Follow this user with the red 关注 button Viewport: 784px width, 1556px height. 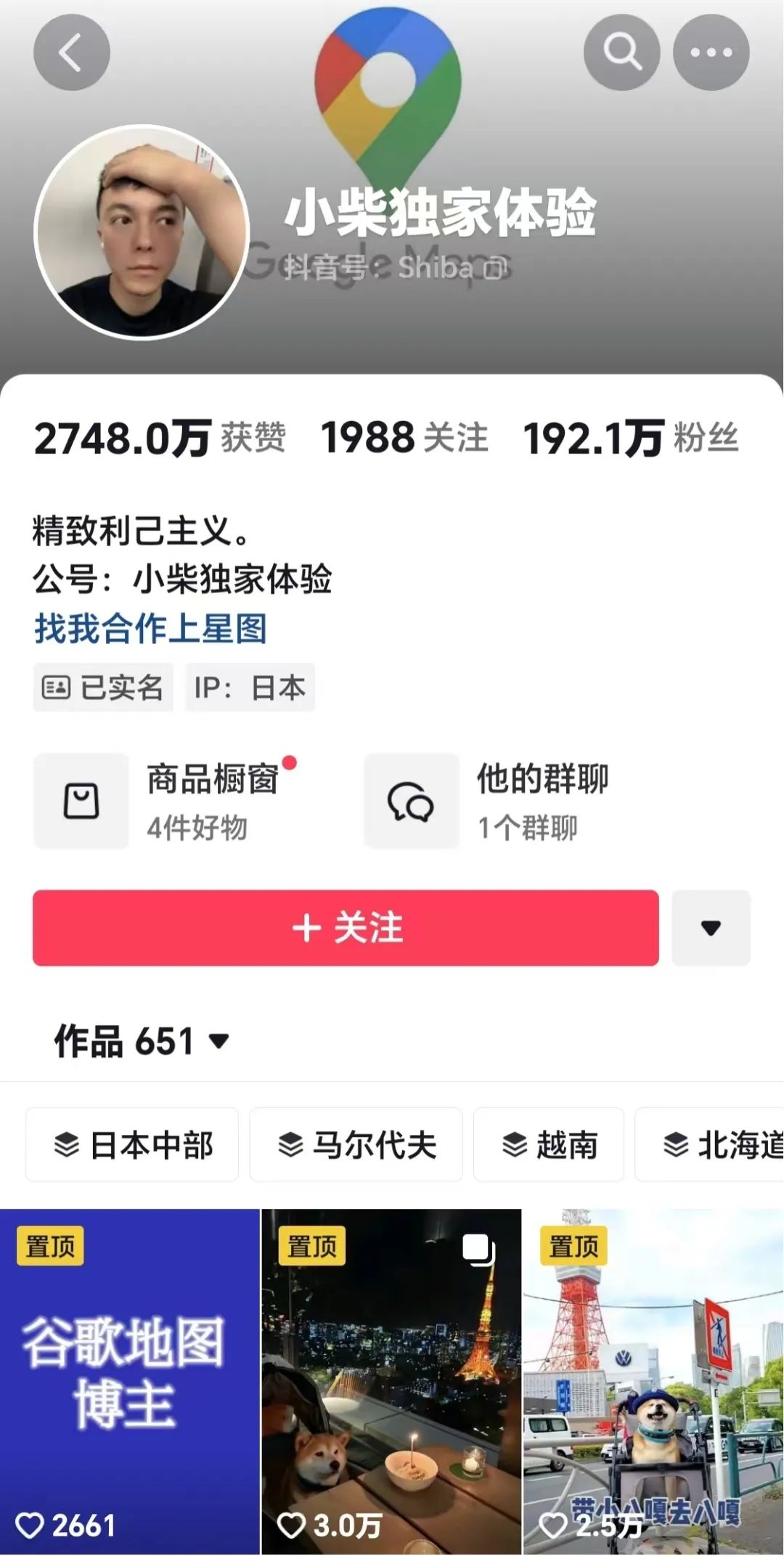(346, 928)
